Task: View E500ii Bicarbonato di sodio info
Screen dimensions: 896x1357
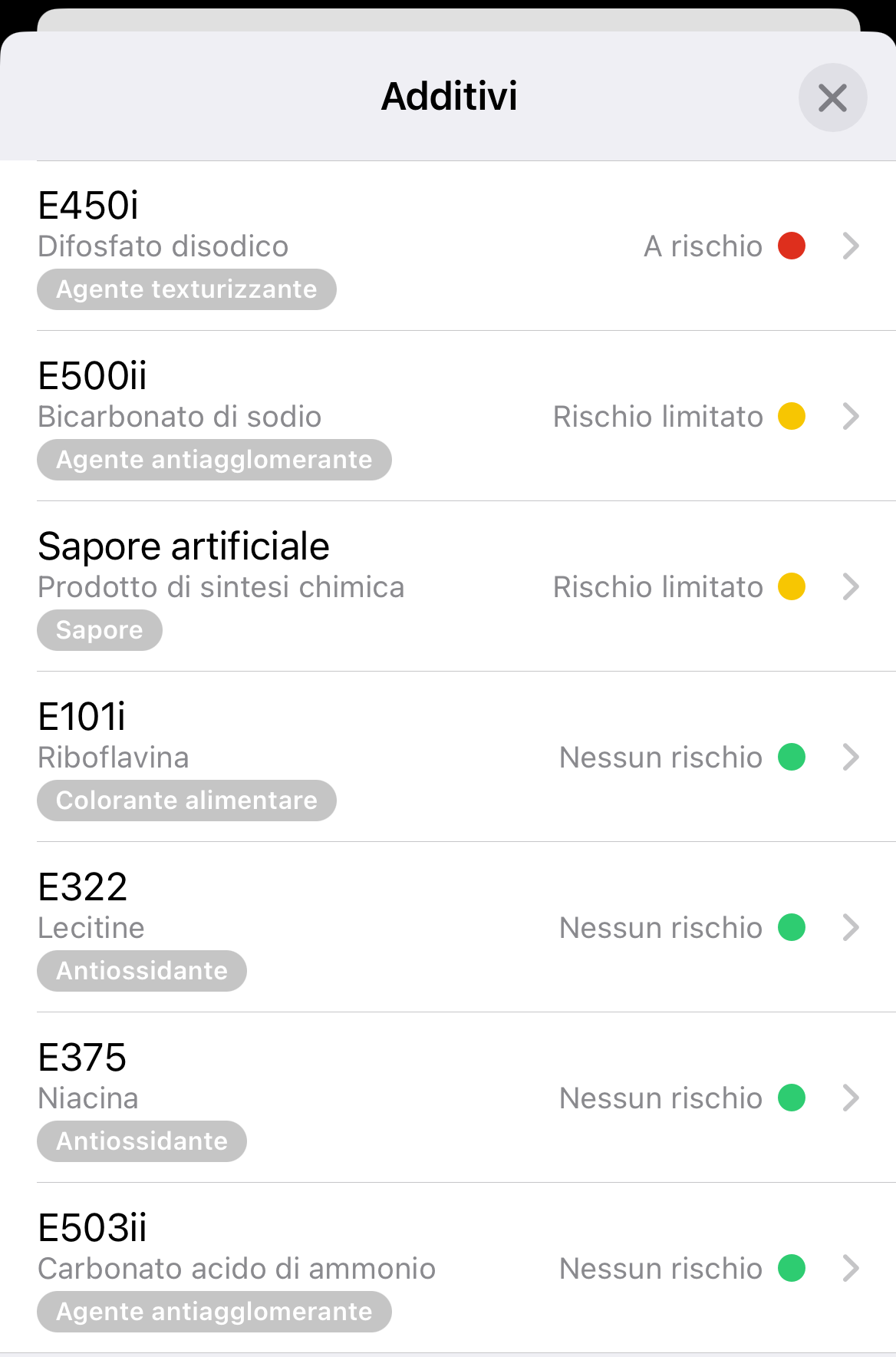Action: pos(448,417)
